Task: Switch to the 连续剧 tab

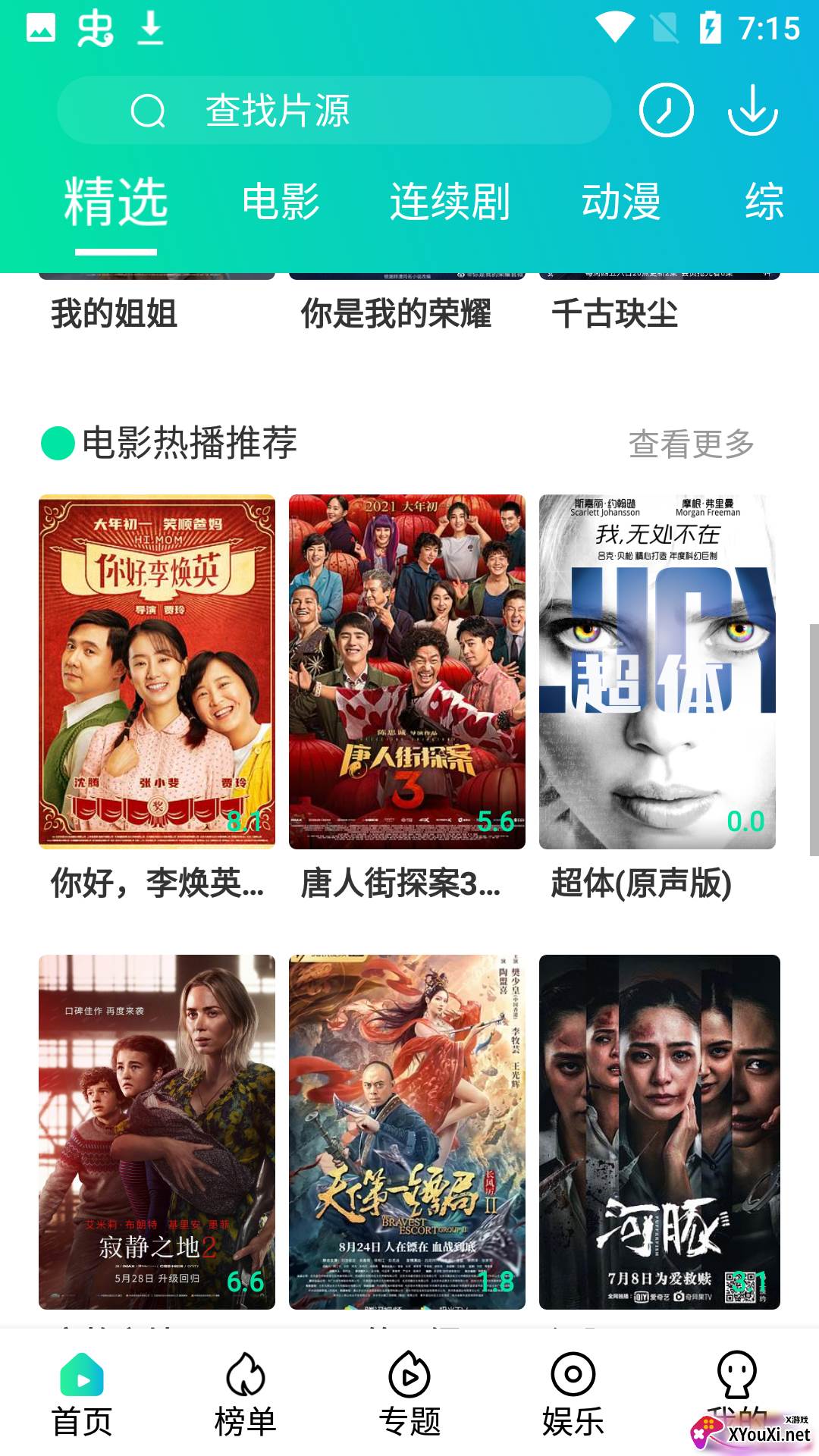Action: click(450, 202)
